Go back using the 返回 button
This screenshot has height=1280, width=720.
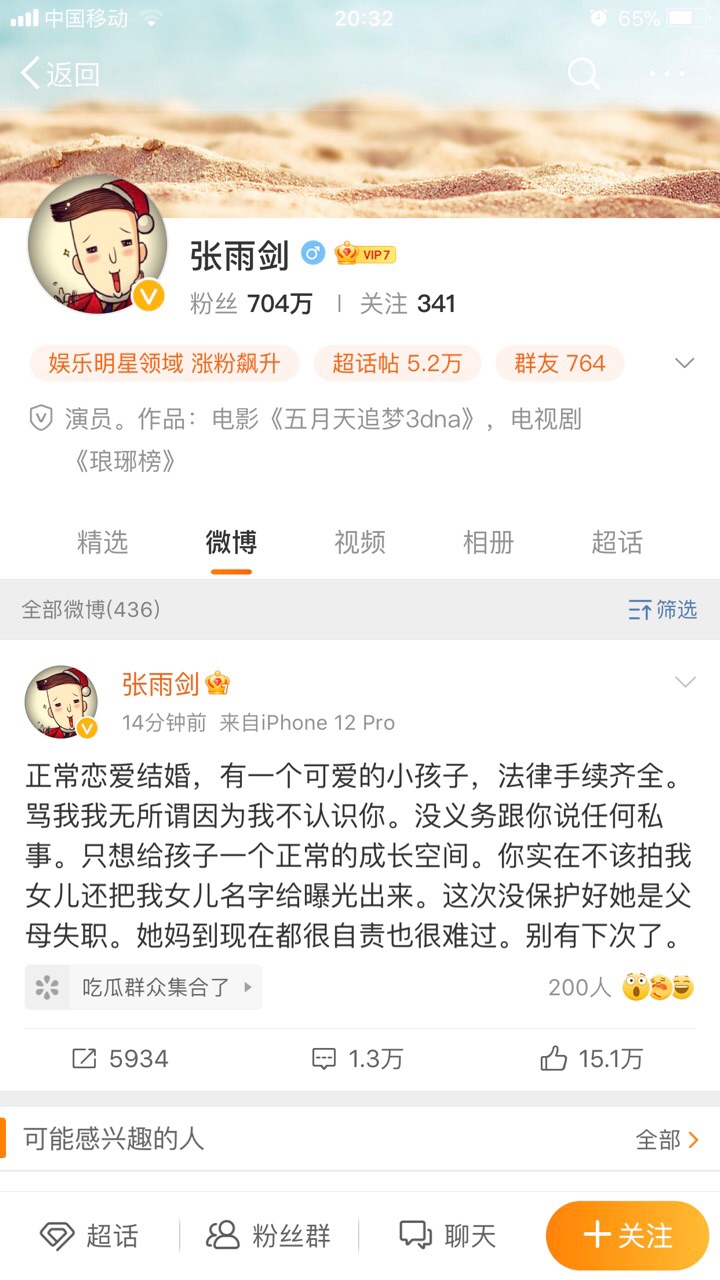tap(60, 73)
